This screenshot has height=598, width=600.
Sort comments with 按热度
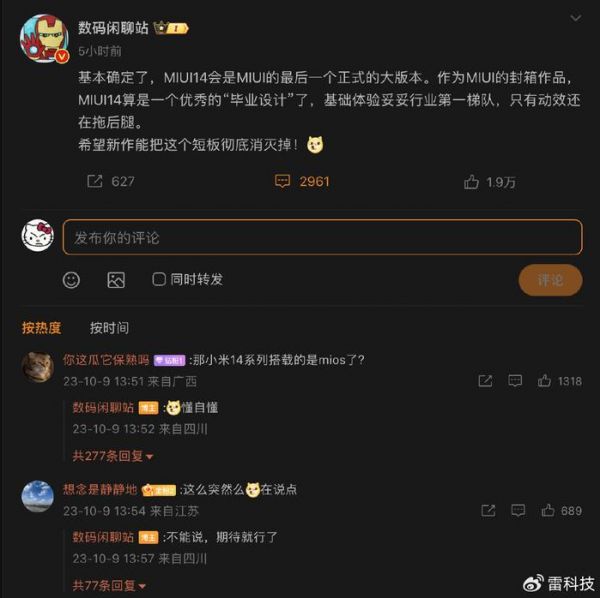pos(41,327)
